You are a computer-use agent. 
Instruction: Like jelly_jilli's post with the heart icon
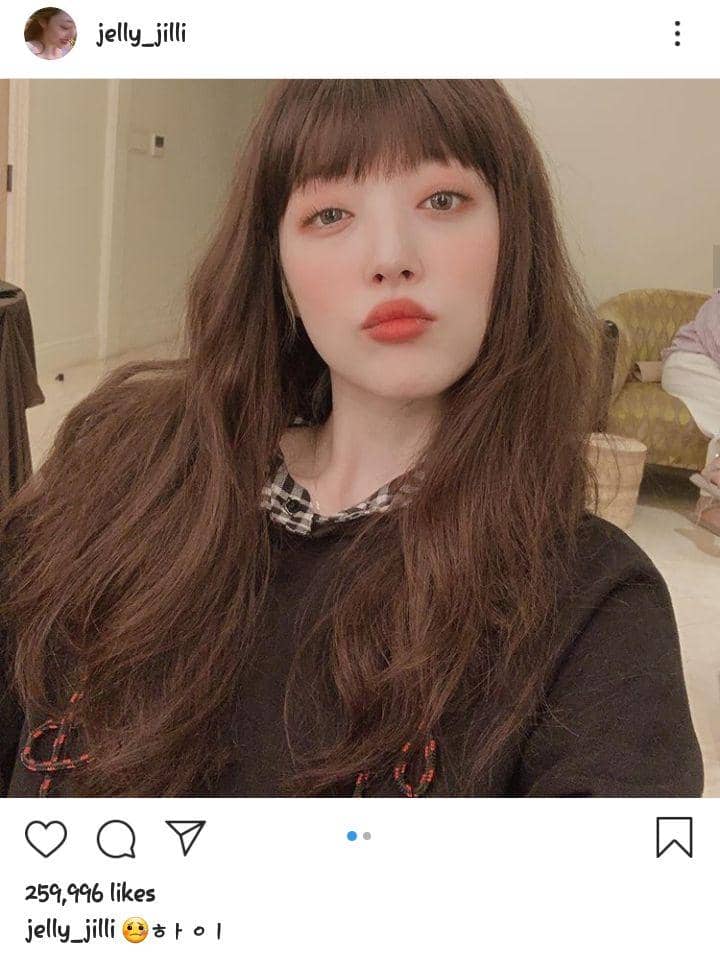pyautogui.click(x=45, y=838)
